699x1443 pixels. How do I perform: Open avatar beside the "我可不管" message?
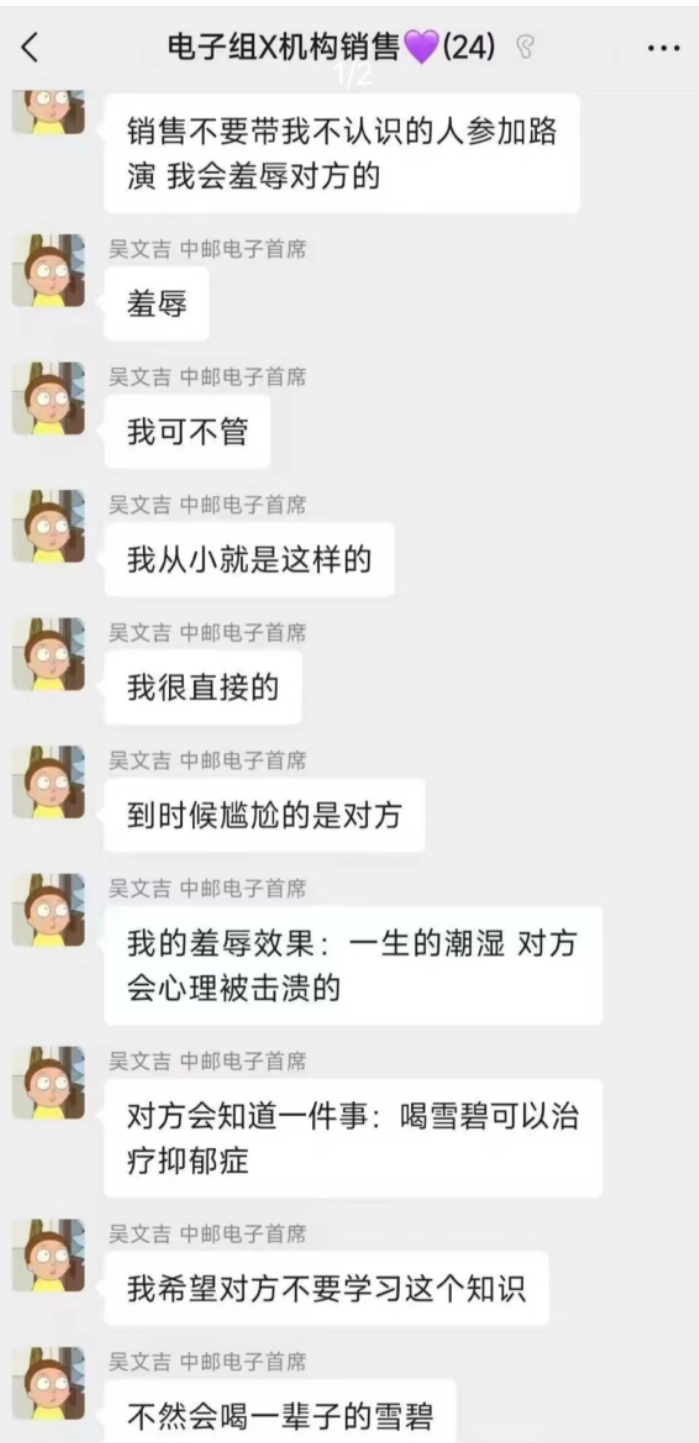[x=48, y=398]
